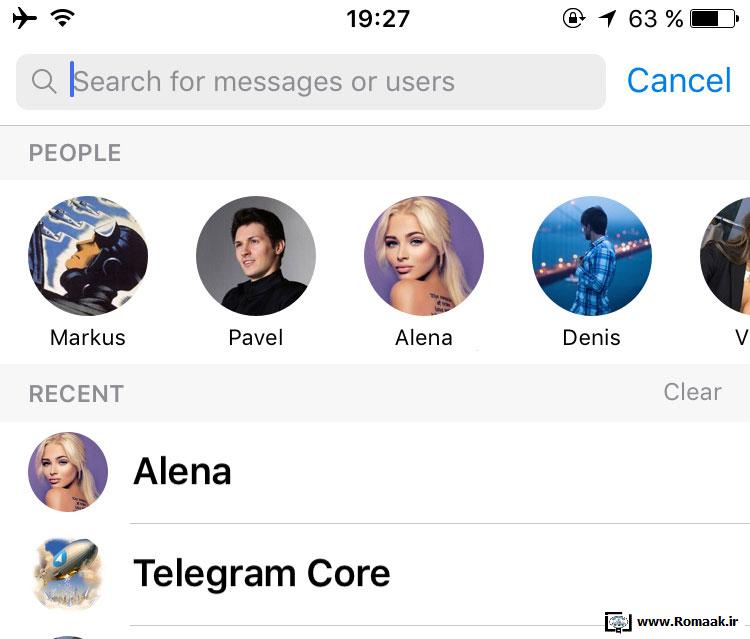Cancel the search

pyautogui.click(x=679, y=81)
